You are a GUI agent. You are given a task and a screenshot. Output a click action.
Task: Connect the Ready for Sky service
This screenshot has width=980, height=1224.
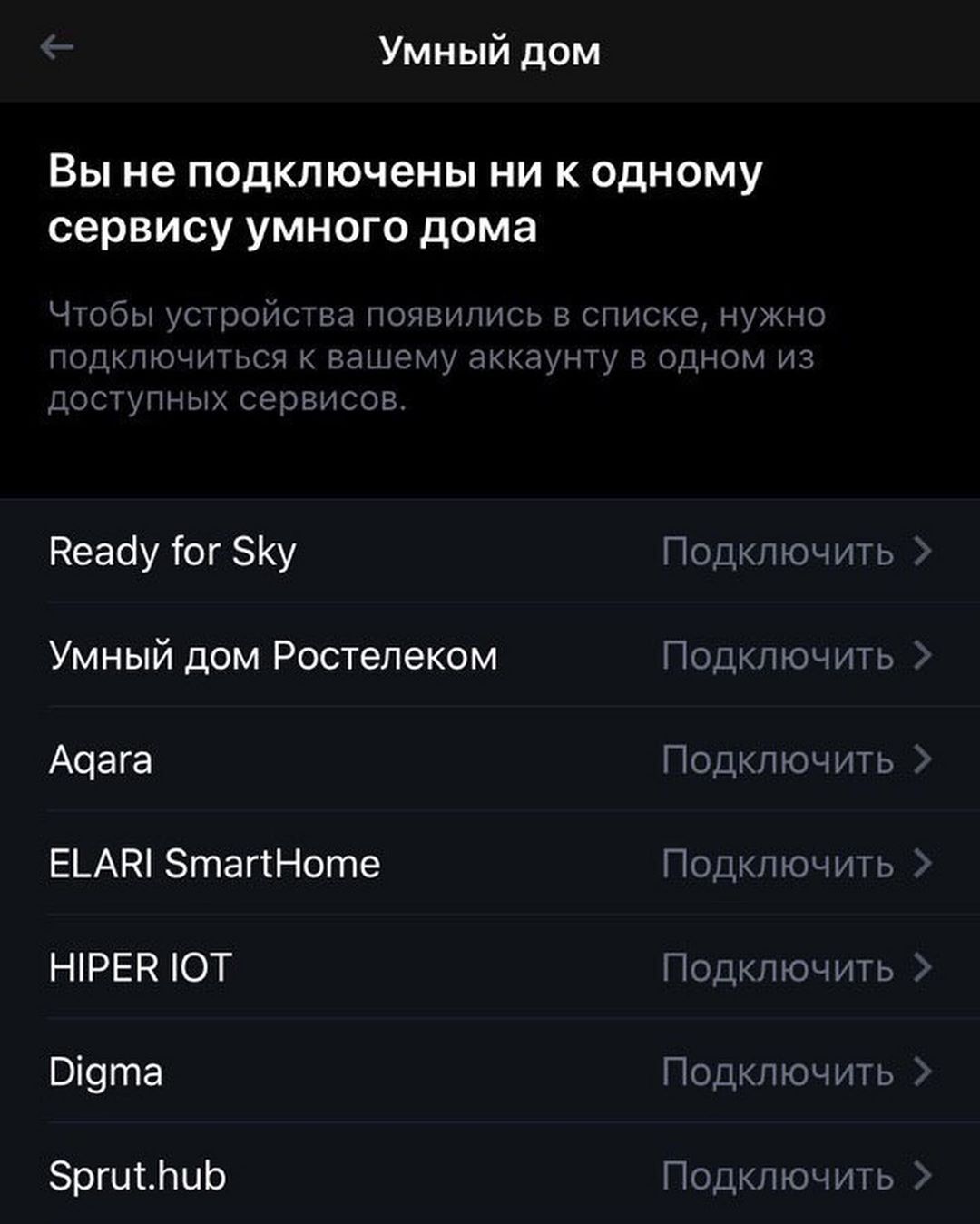click(795, 552)
